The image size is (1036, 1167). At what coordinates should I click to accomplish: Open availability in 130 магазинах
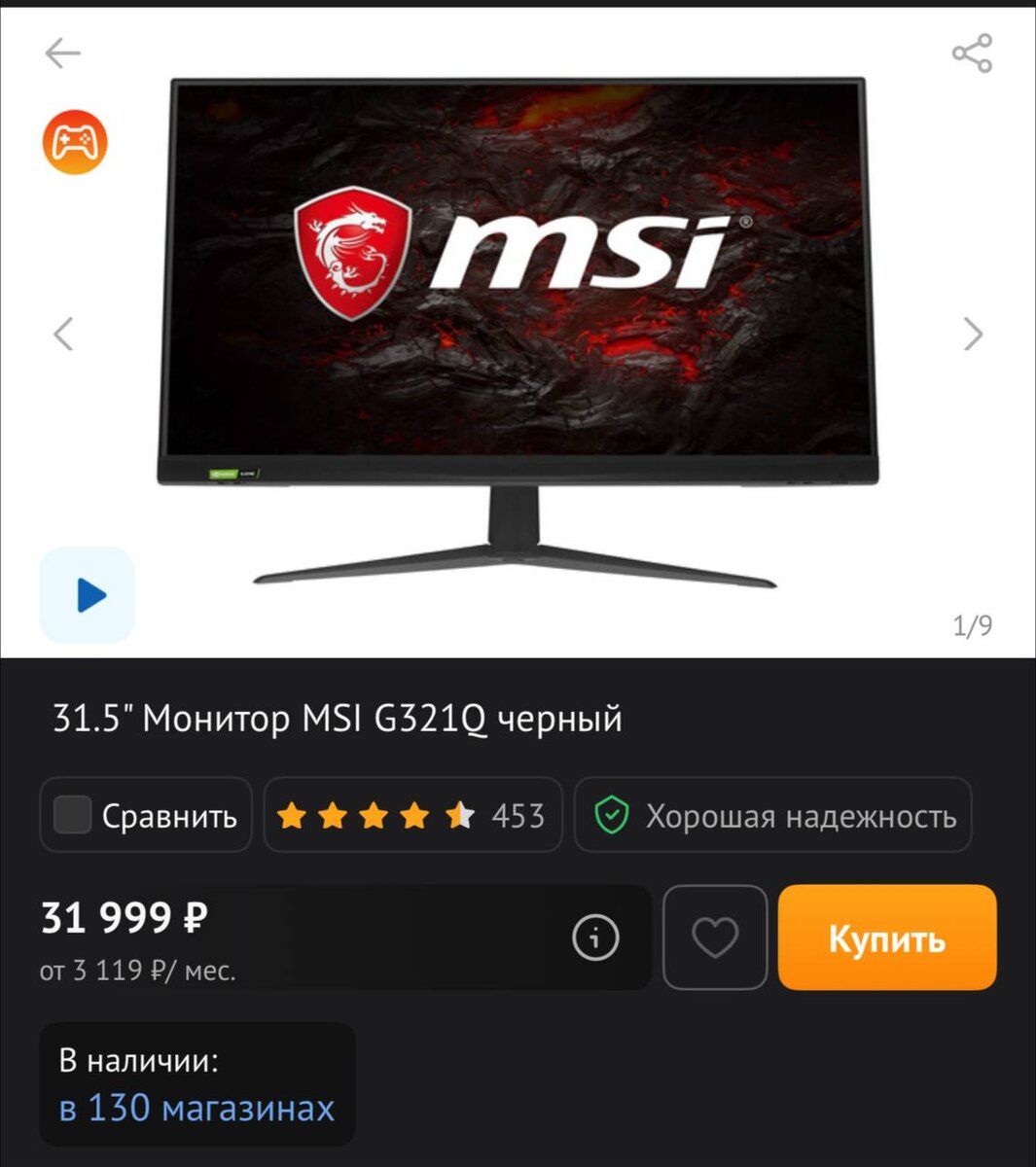[x=196, y=1108]
